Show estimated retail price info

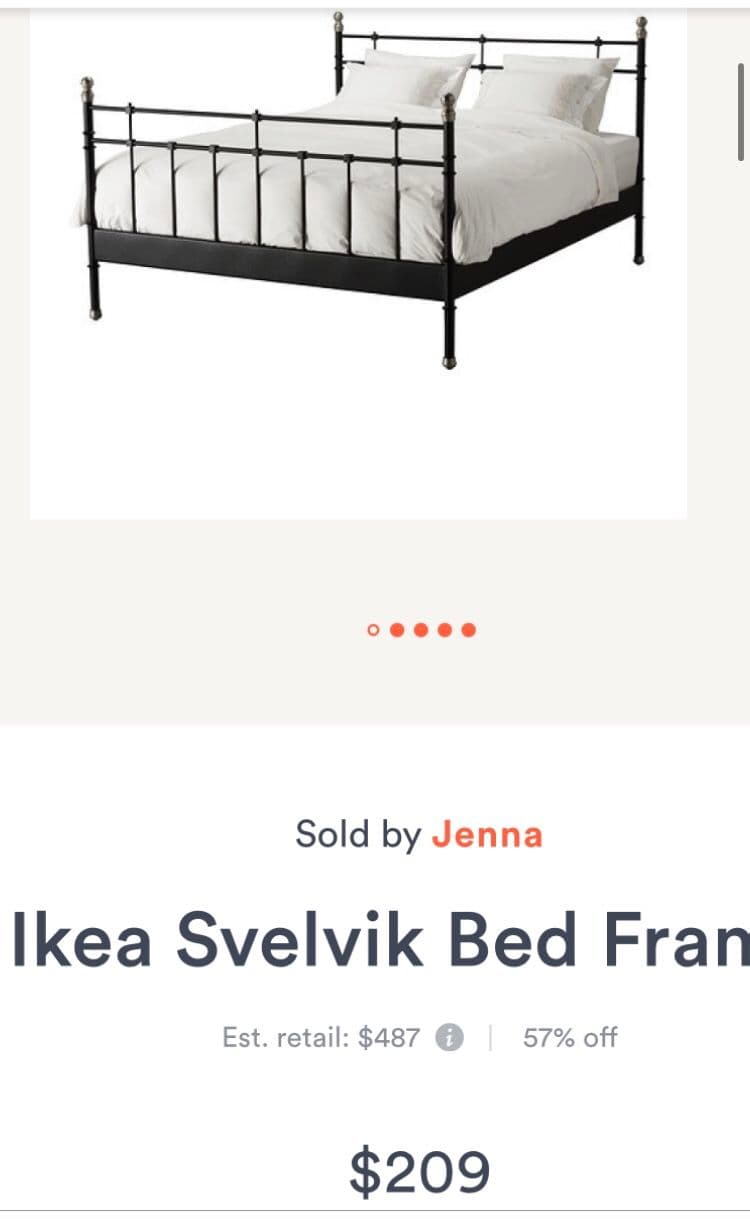(449, 1038)
